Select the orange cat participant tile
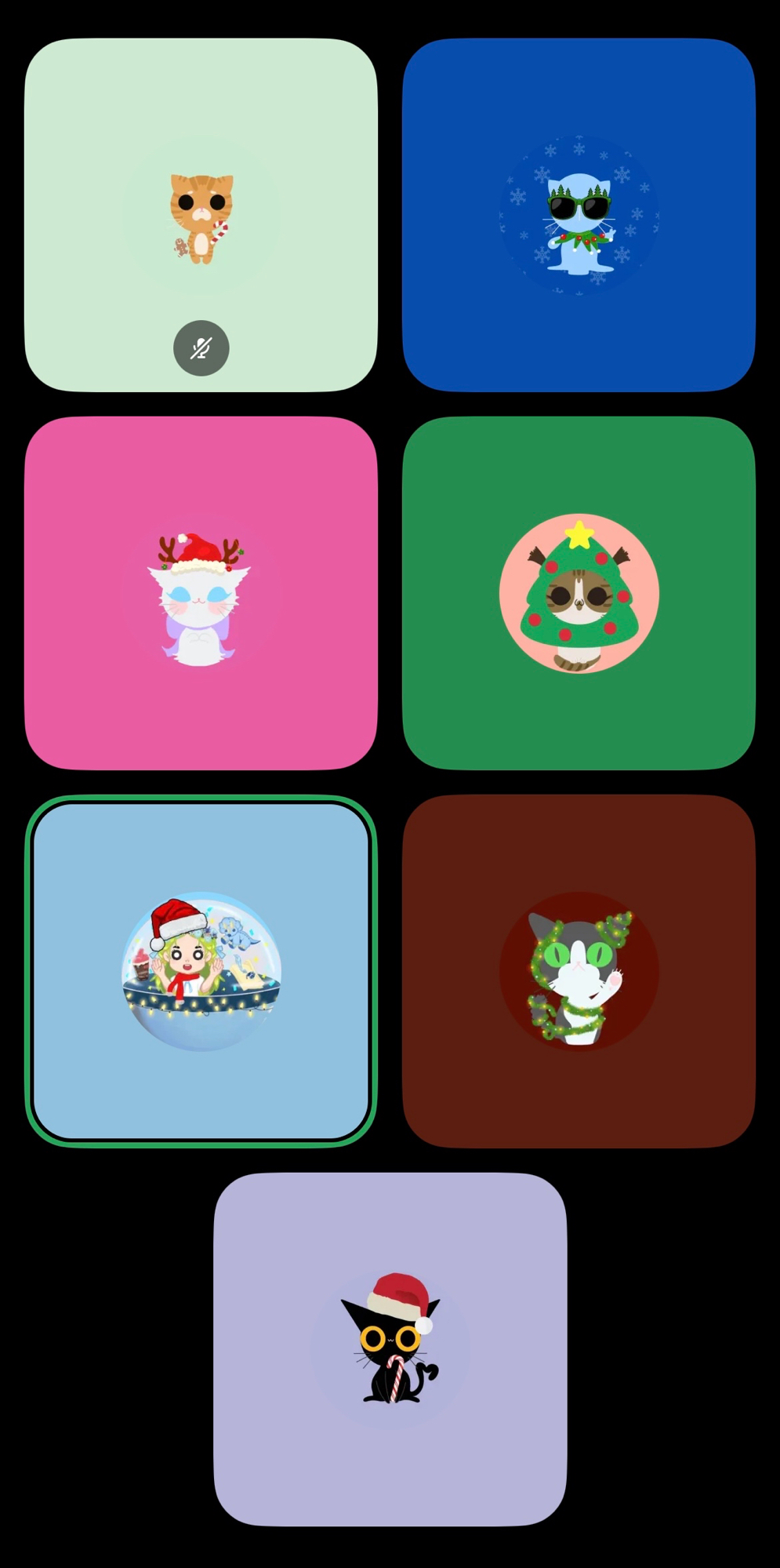This screenshot has width=780, height=1568. [x=201, y=214]
